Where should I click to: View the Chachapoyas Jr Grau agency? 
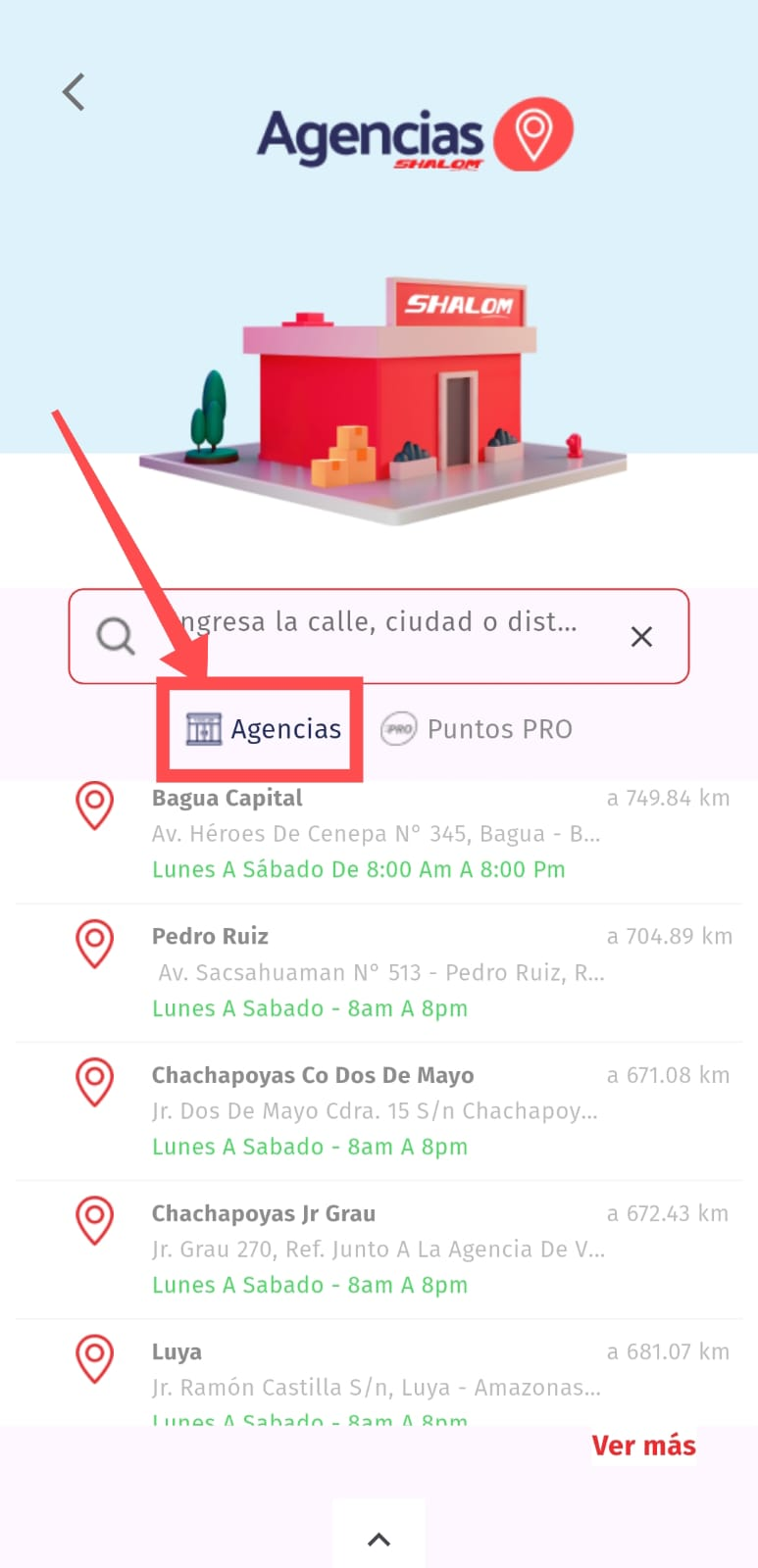pyautogui.click(x=378, y=1248)
